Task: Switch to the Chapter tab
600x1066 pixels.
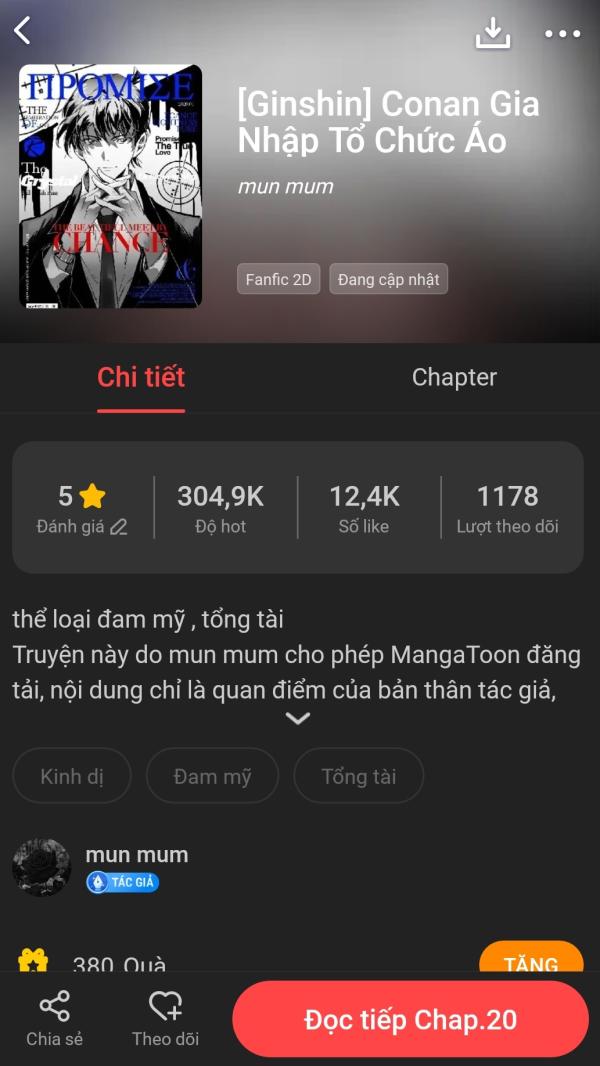Action: (454, 377)
